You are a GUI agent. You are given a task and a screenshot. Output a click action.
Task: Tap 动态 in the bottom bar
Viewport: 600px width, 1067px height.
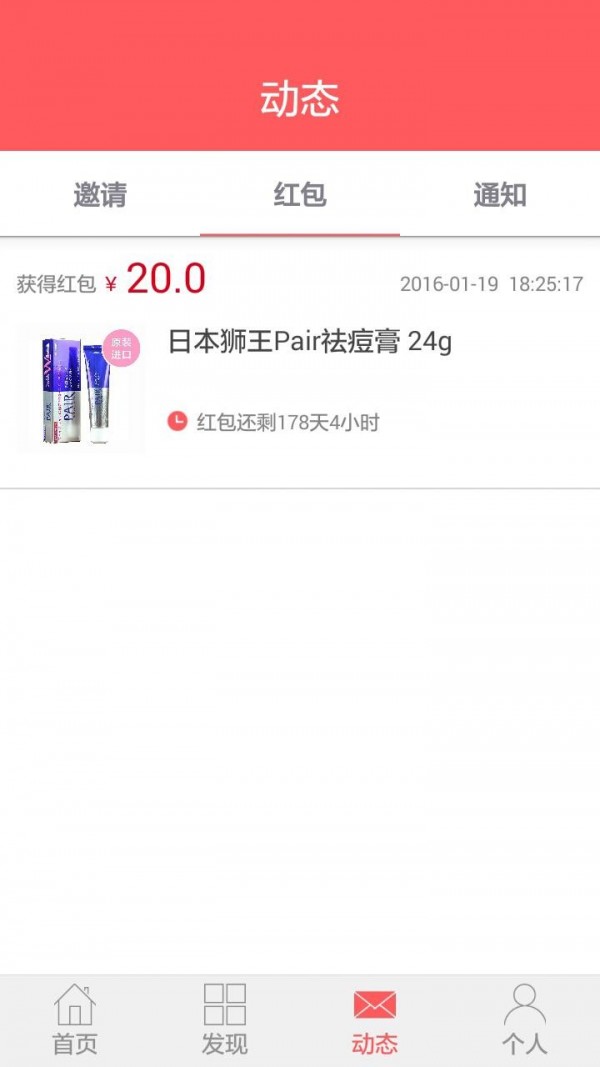pos(375,1020)
